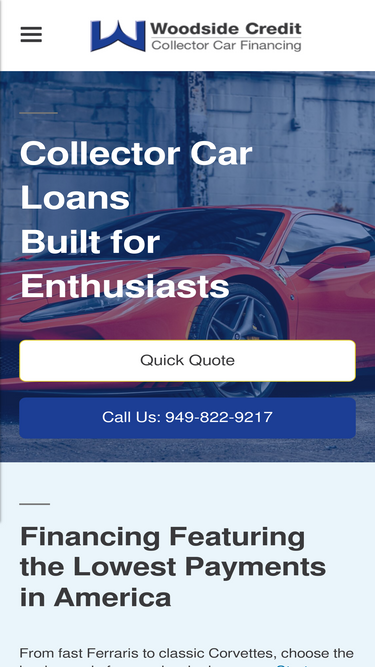Open the Woodside Credit homepage logo
Screen dimensions: 375x667
(x=196, y=36)
